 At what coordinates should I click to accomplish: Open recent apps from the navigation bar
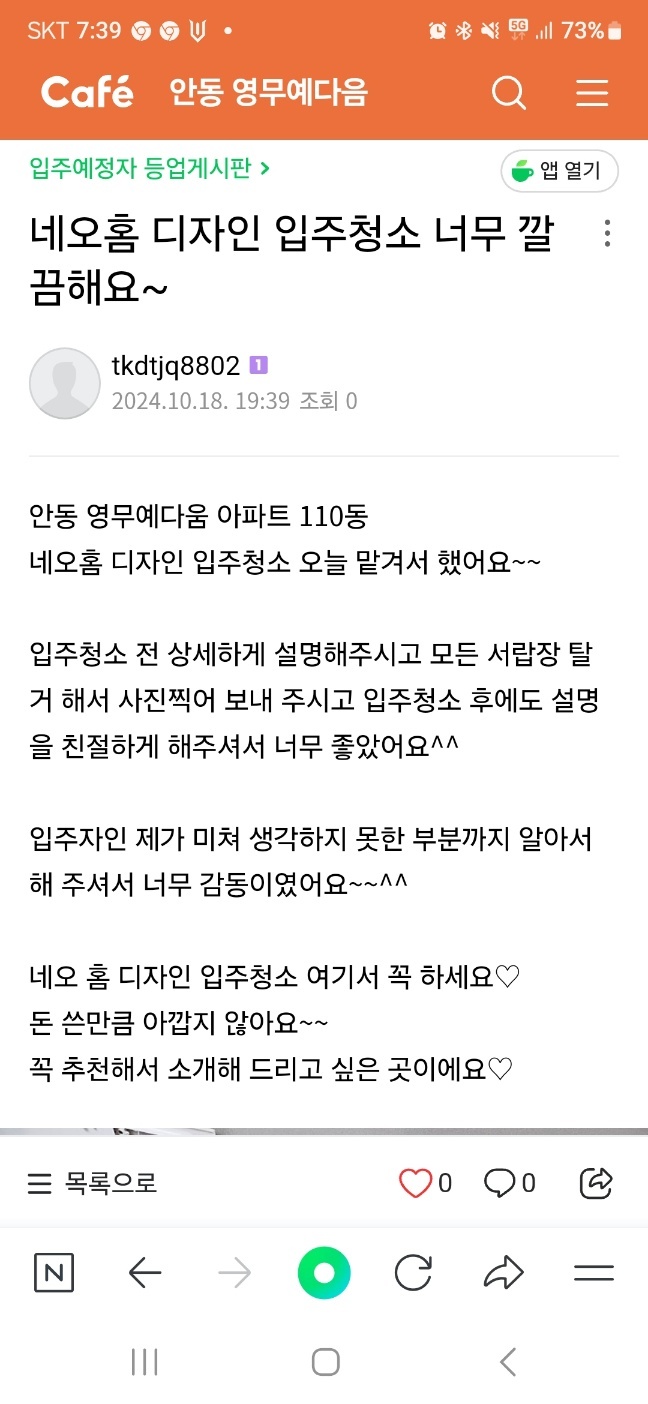click(145, 1361)
